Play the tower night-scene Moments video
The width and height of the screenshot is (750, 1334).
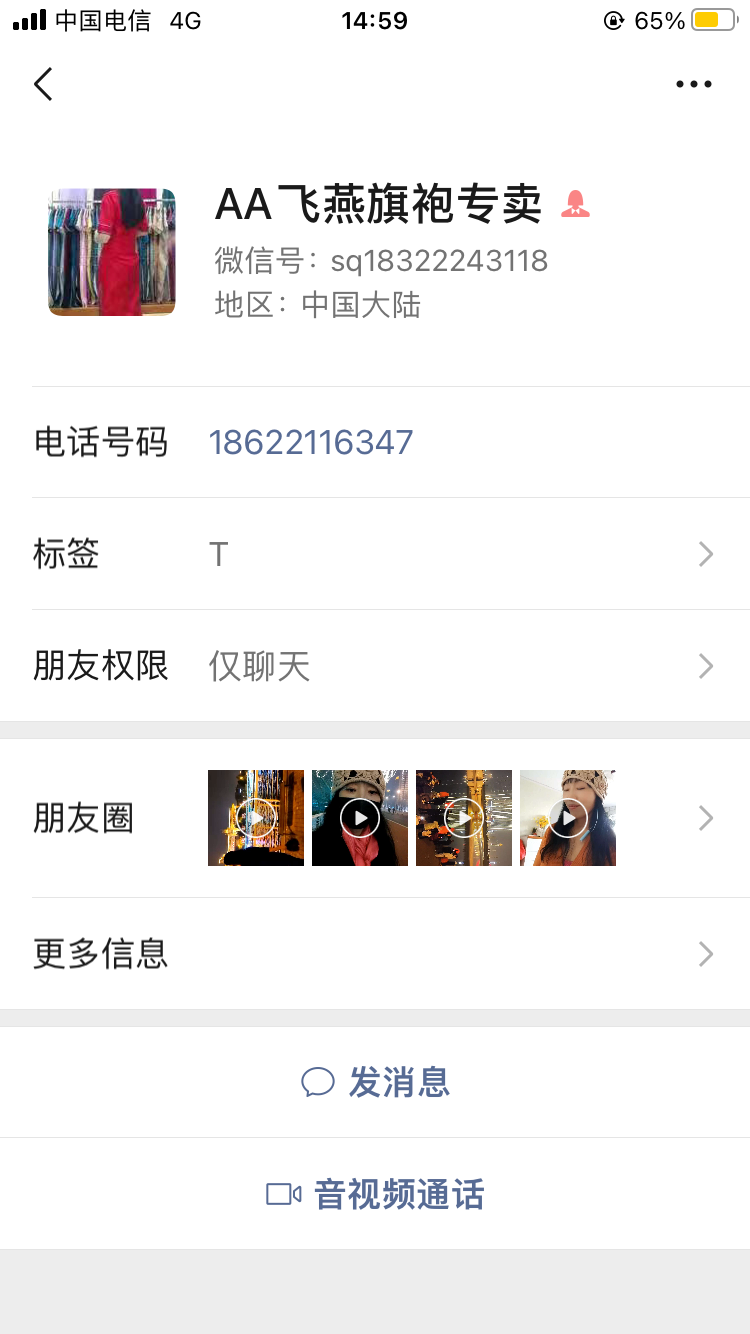tap(464, 818)
